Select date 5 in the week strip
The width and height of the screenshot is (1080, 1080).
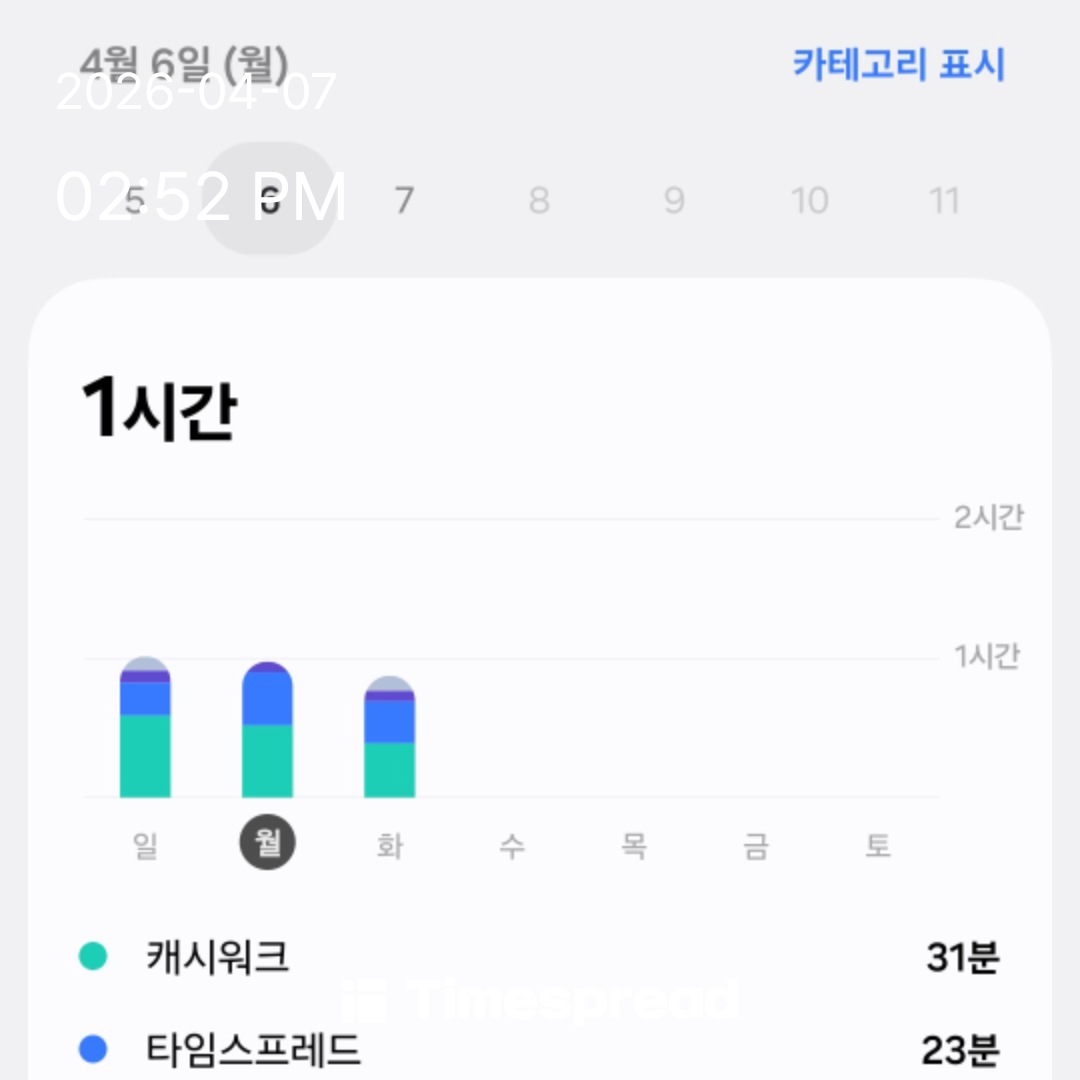point(135,200)
